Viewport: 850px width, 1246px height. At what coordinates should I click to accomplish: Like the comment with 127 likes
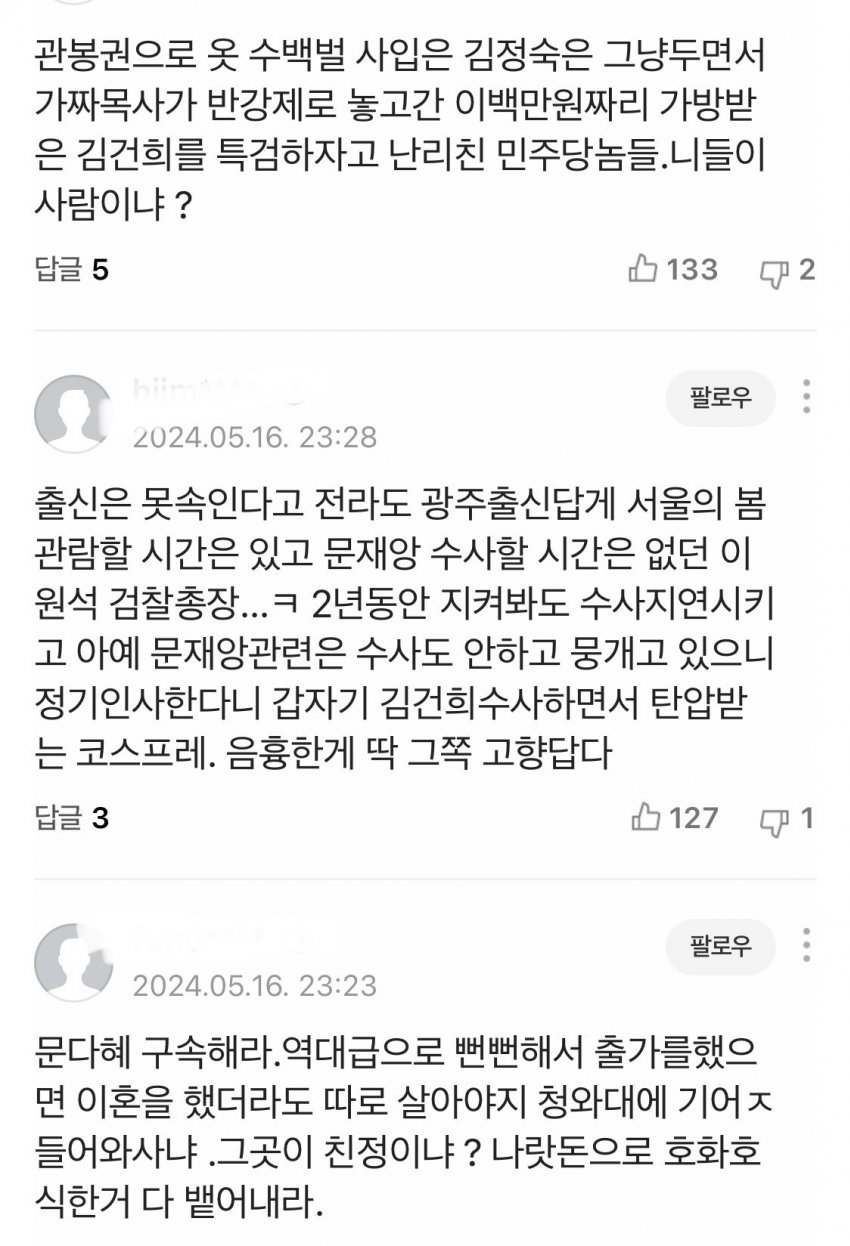[x=645, y=818]
